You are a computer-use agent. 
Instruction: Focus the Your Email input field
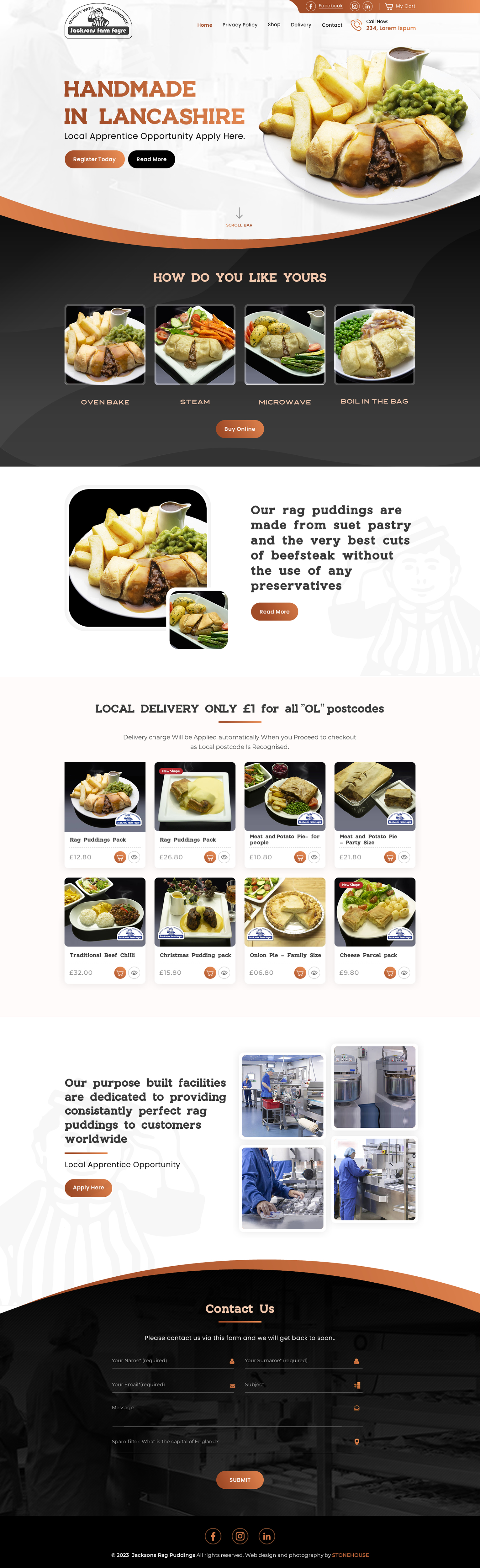pyautogui.click(x=170, y=1384)
